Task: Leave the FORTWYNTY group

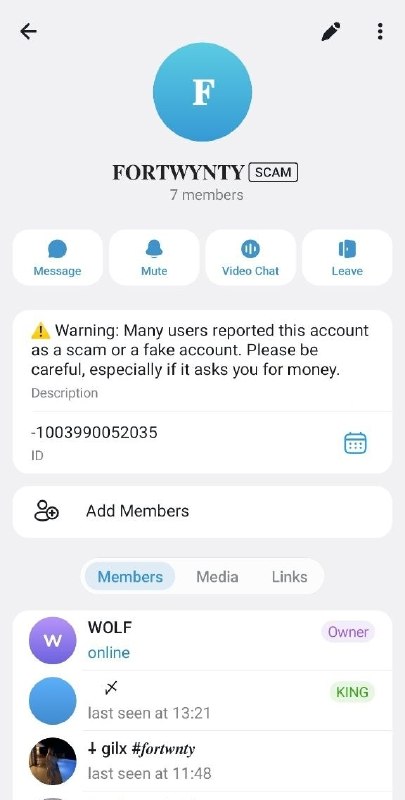Action: click(x=347, y=257)
